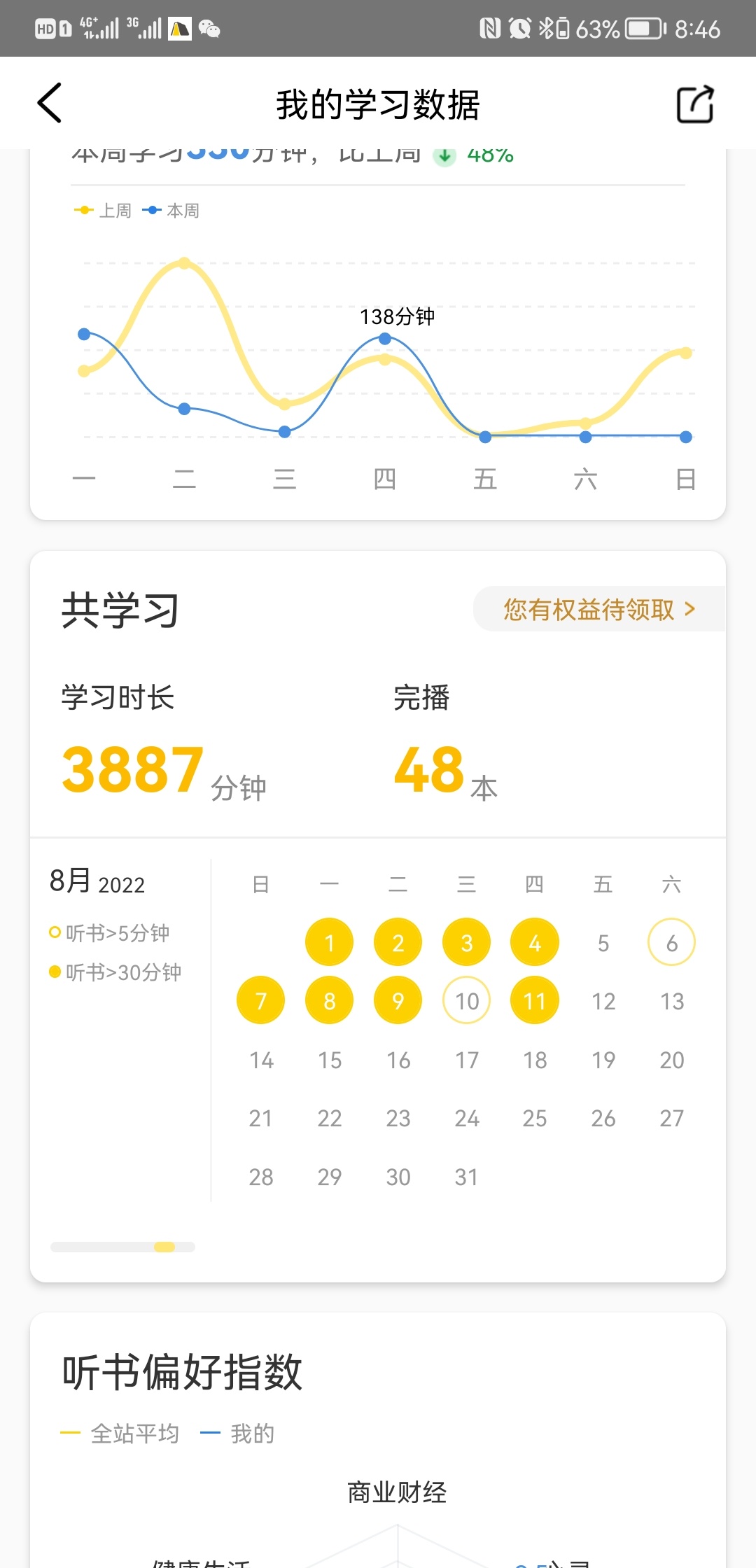Open 您有权益待领取 benefits link
The image size is (756, 1568).
(x=599, y=609)
